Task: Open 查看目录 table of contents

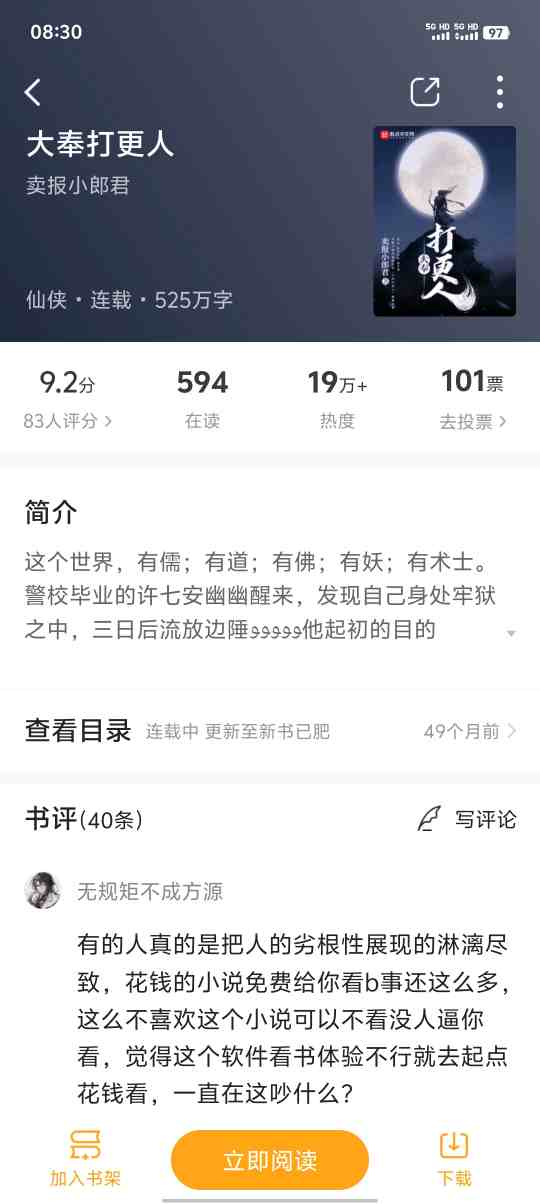Action: [x=270, y=731]
